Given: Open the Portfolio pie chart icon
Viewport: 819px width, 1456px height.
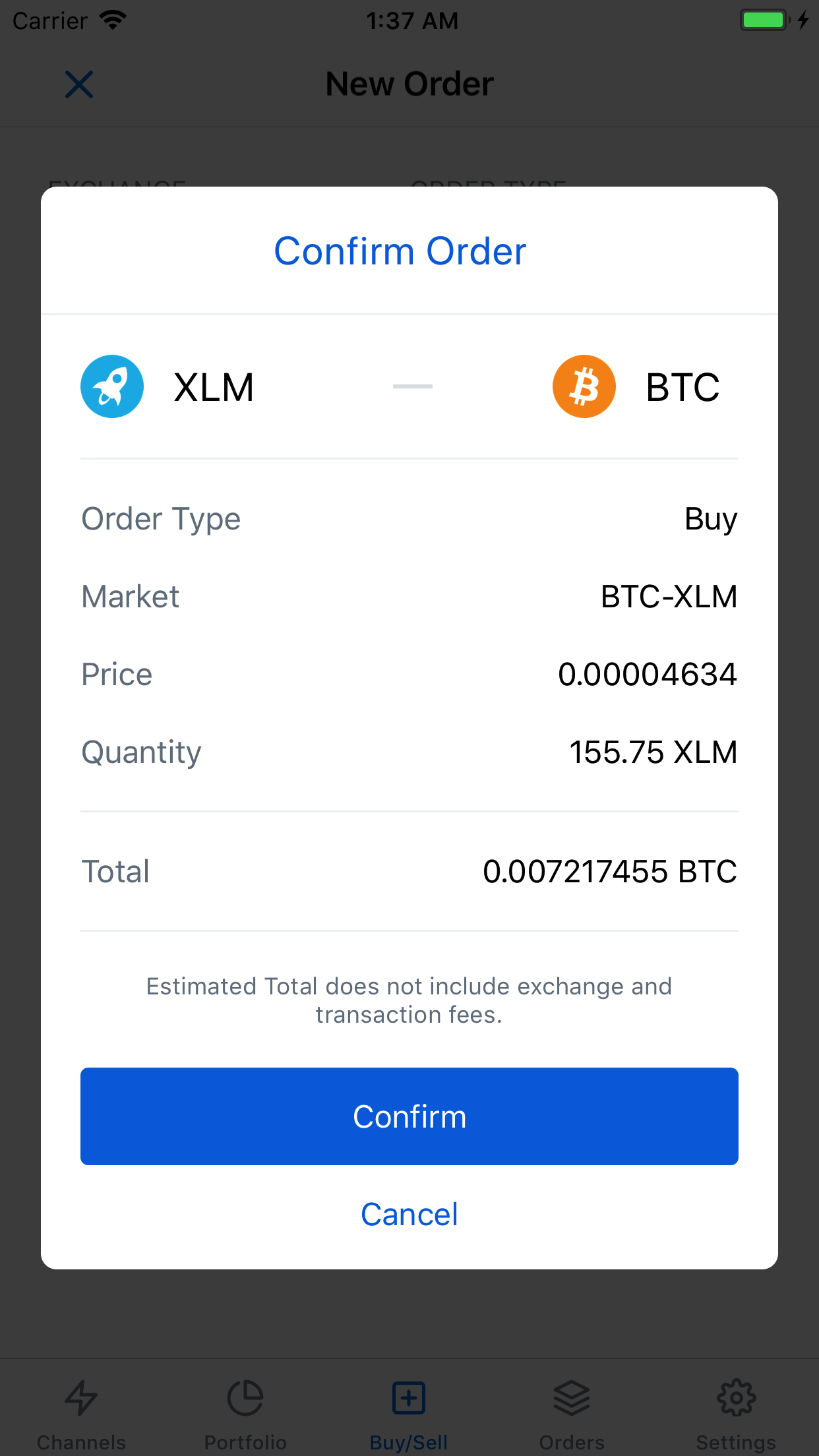Looking at the screenshot, I should click(x=245, y=1397).
